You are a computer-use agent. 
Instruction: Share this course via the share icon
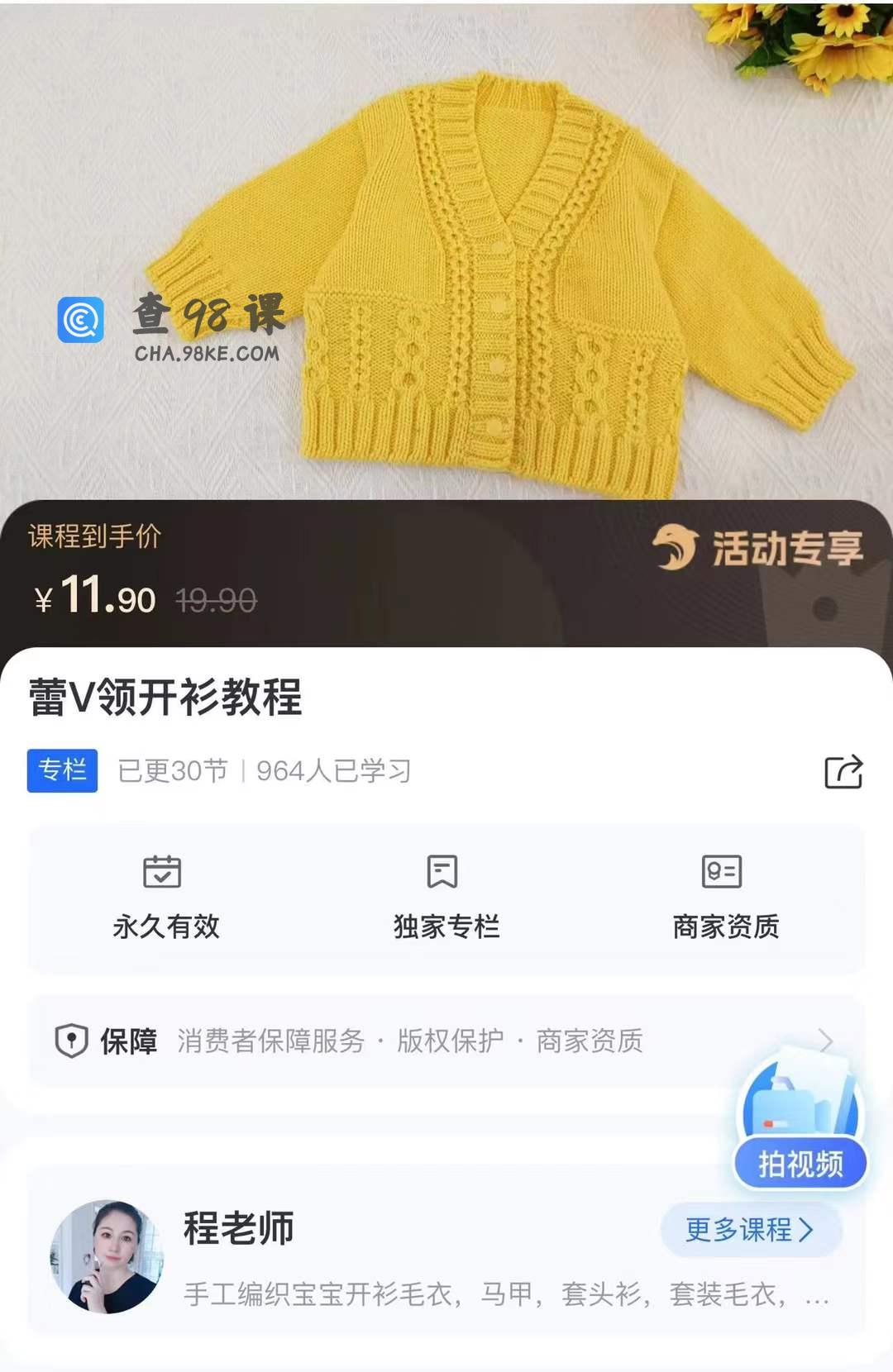click(x=843, y=772)
